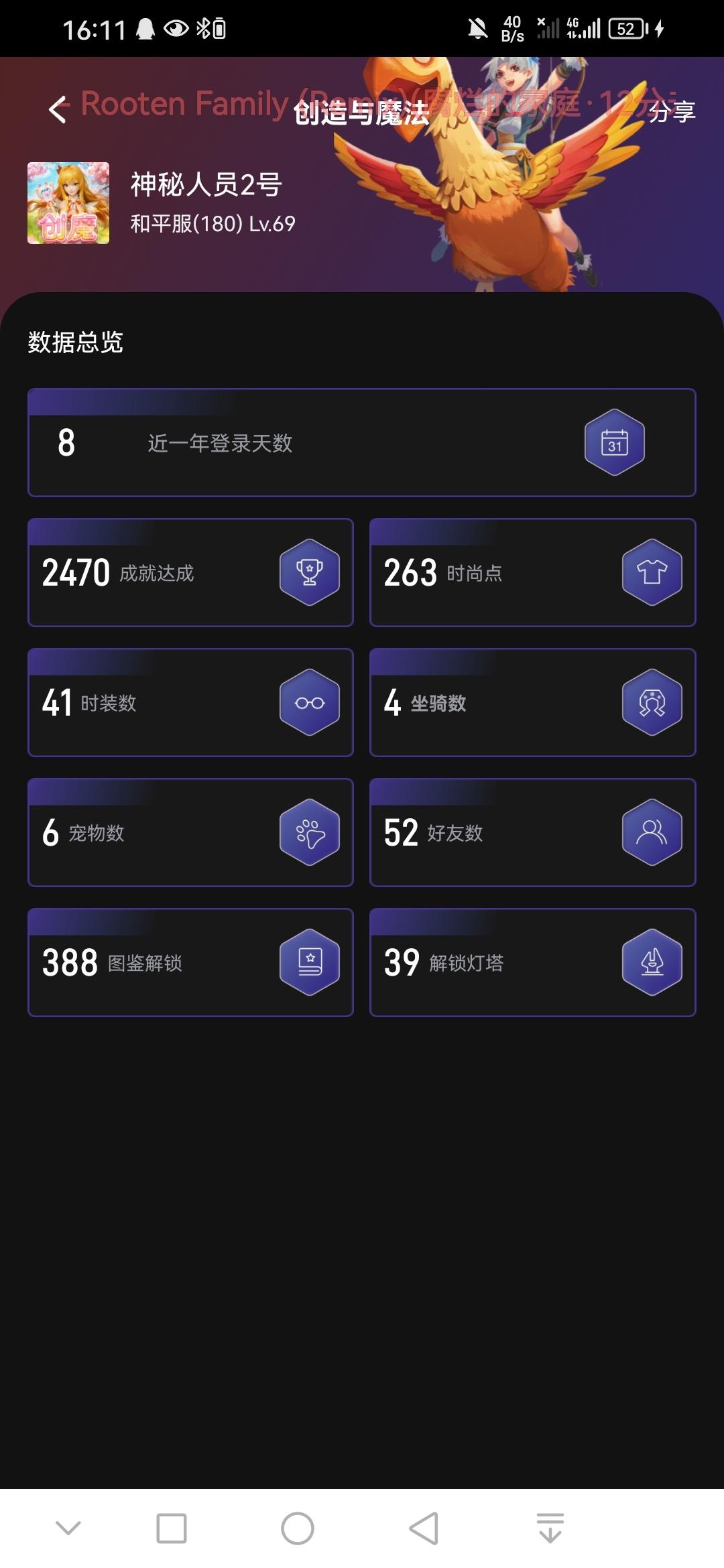Select the trophy icon beside 成就达成
724x1568 pixels.
click(x=309, y=570)
